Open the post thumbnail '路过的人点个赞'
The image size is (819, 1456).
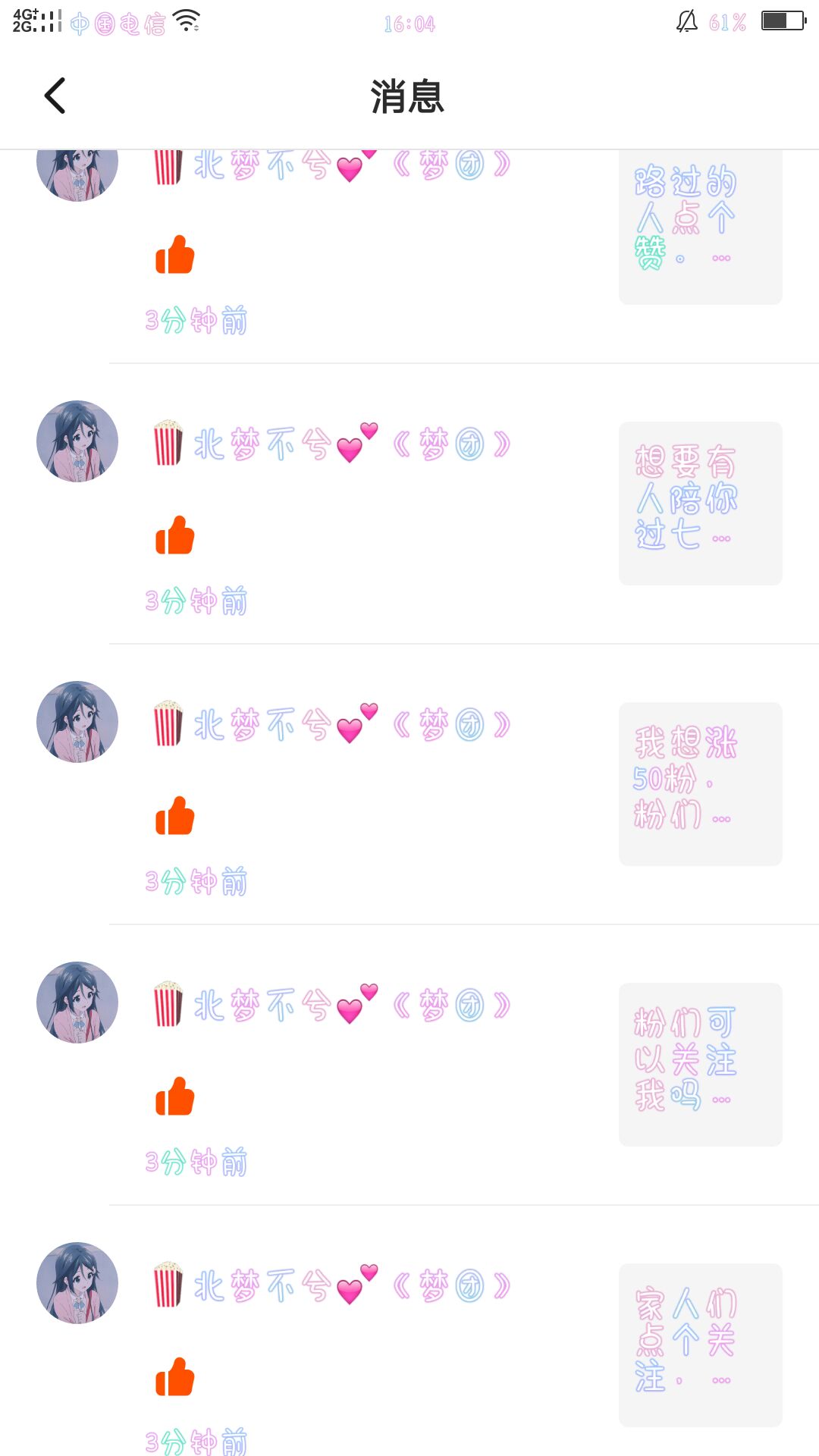coord(700,226)
